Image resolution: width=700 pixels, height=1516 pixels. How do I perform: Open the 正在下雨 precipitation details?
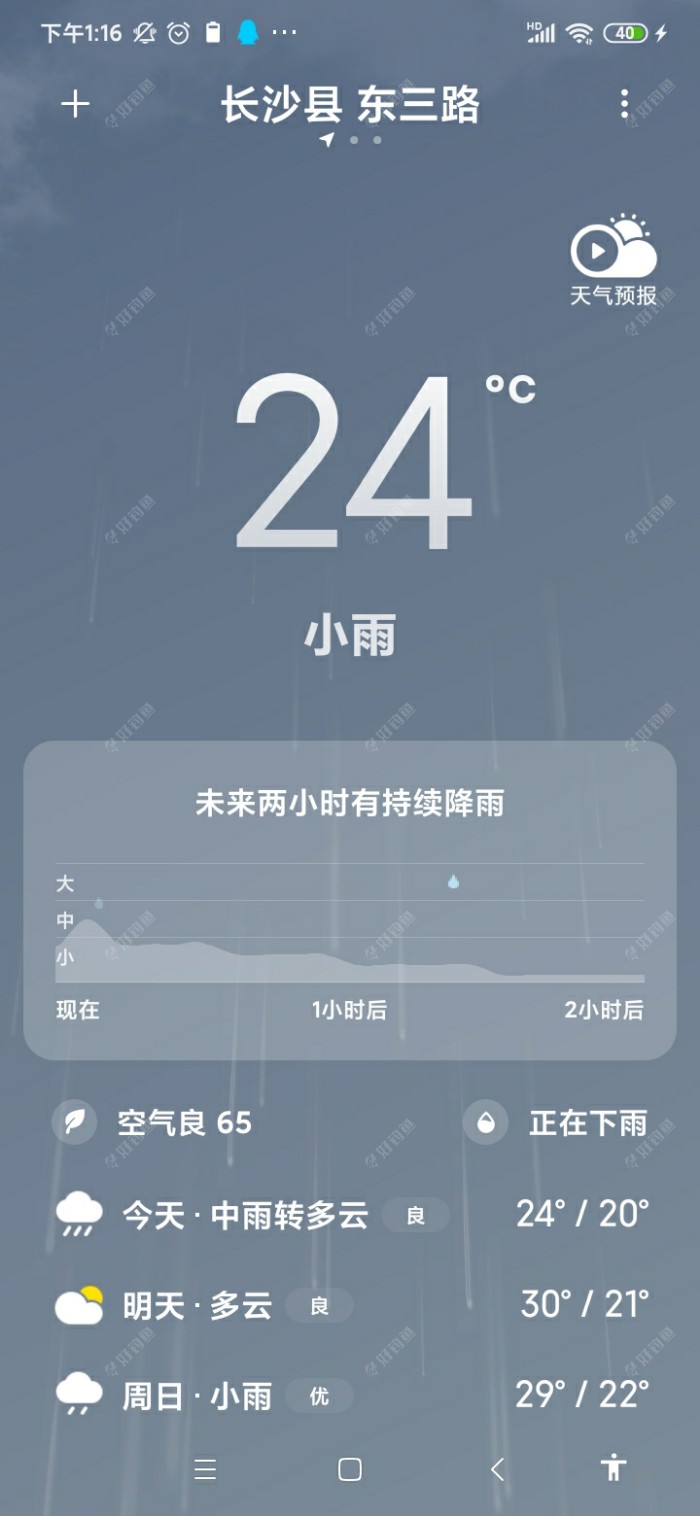[560, 1122]
